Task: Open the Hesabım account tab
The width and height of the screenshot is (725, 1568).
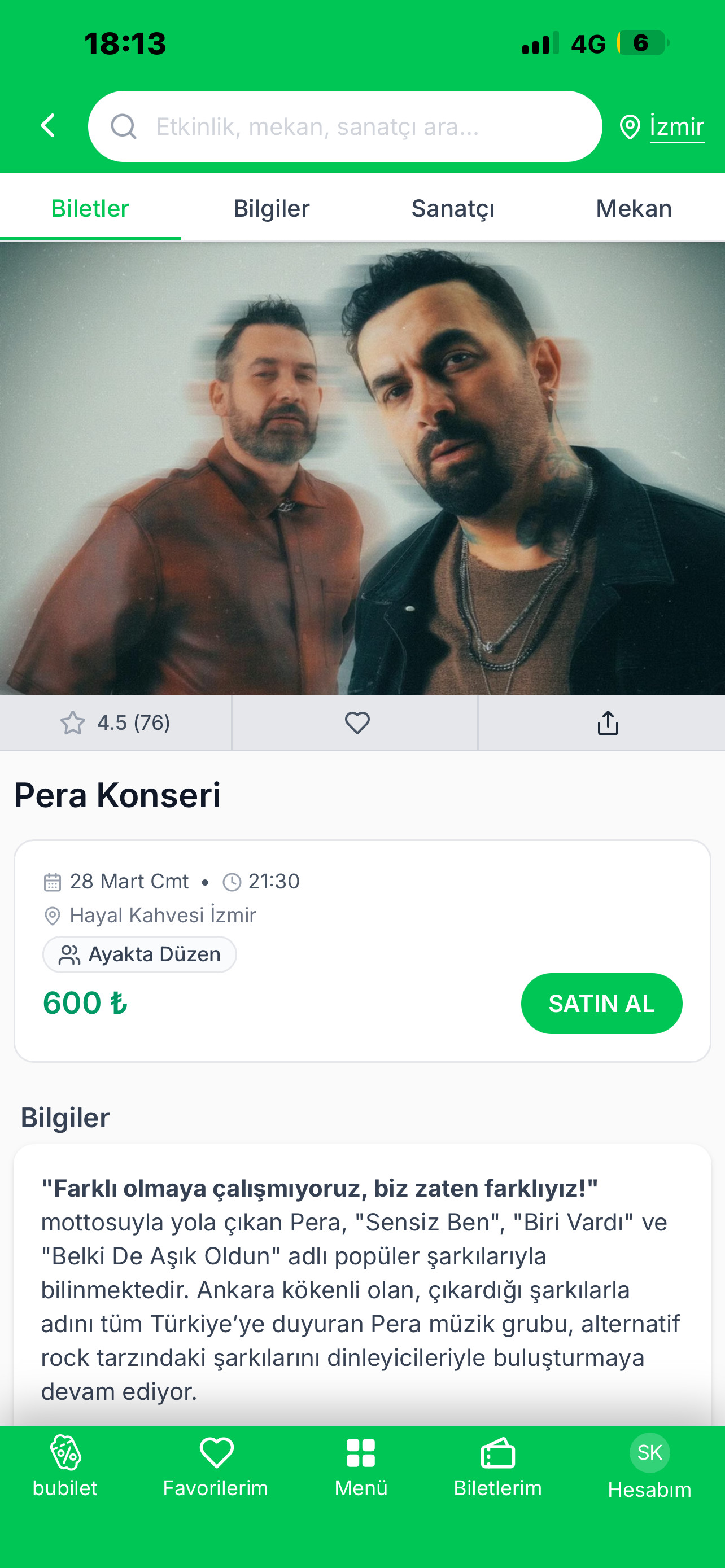Action: point(649,1467)
